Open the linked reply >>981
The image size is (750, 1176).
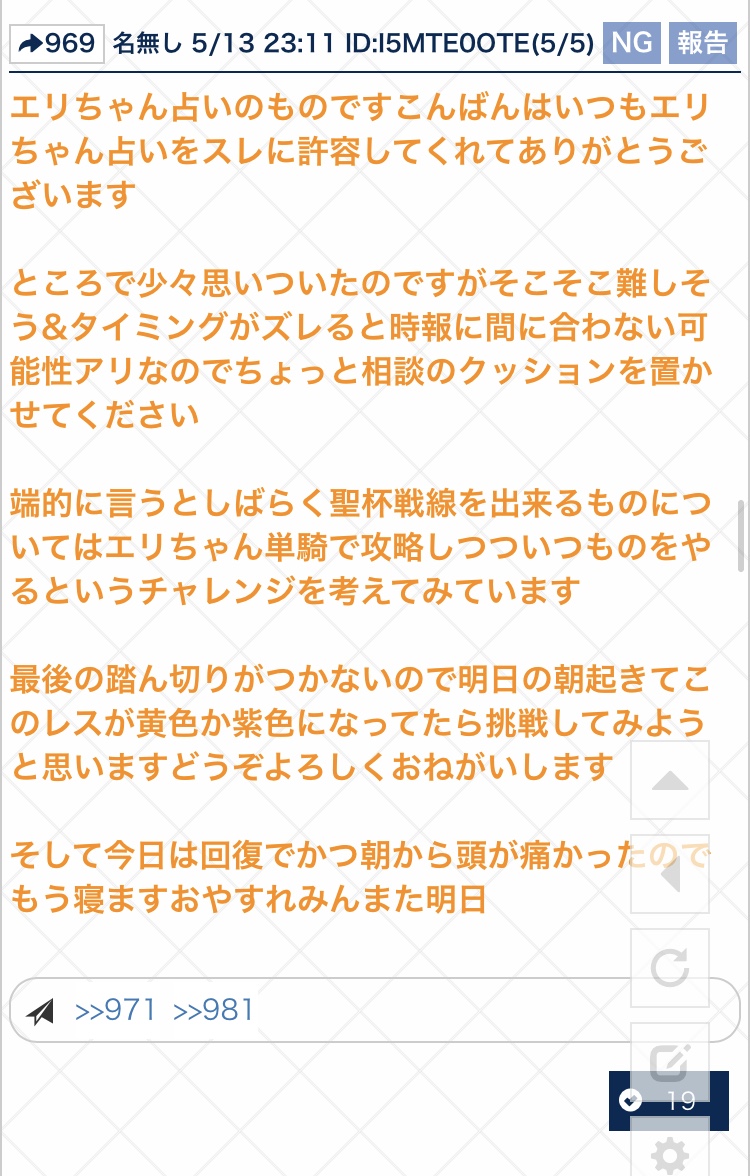(x=213, y=1010)
